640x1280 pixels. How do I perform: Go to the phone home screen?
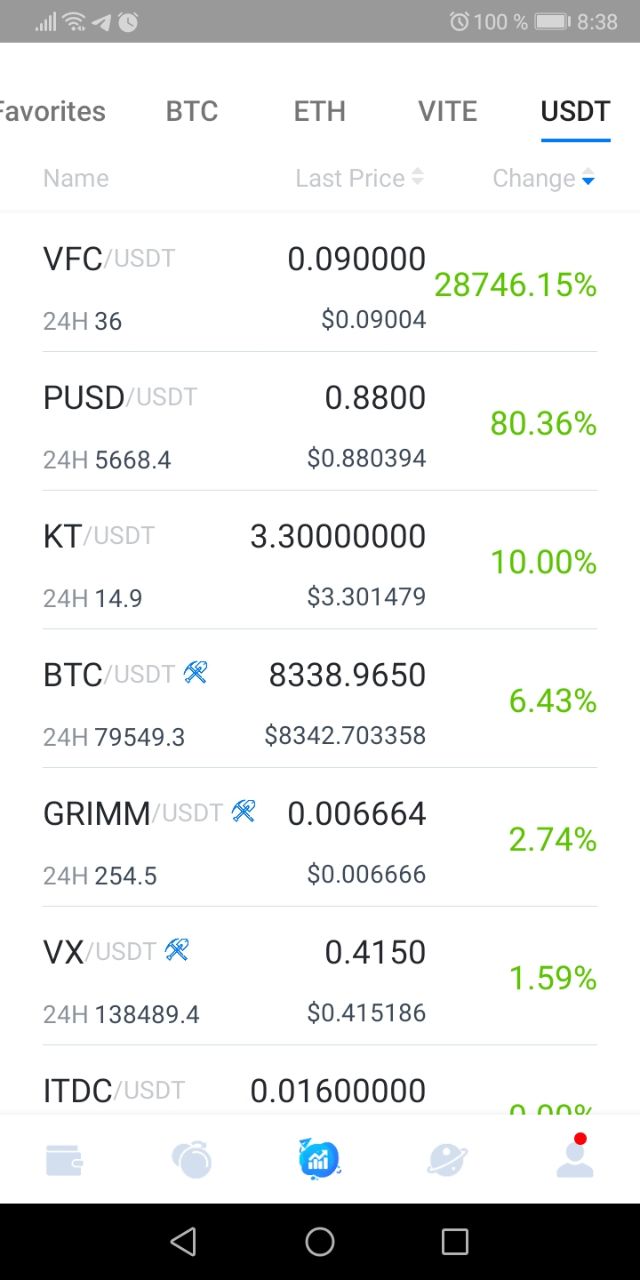[320, 1241]
